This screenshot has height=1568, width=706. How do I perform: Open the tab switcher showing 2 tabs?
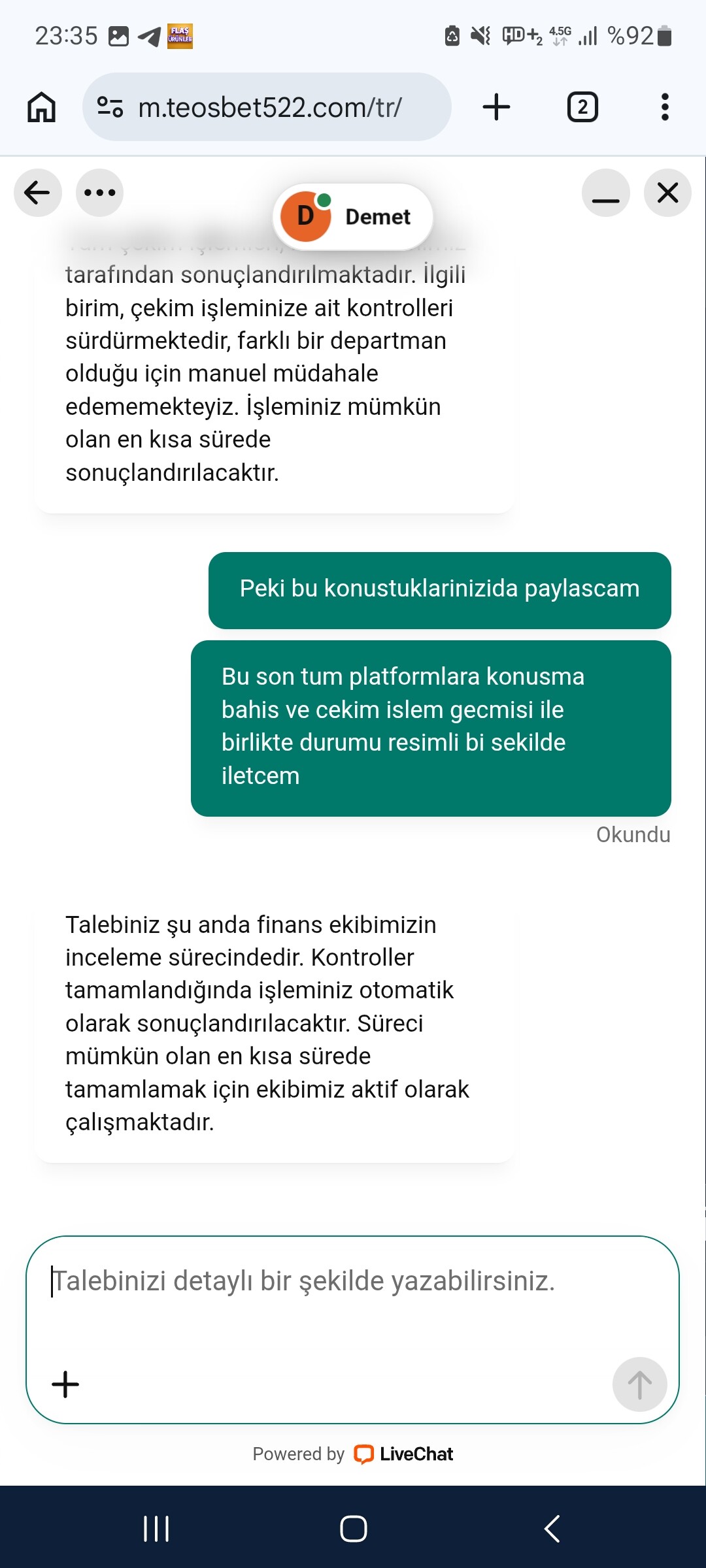click(x=582, y=107)
